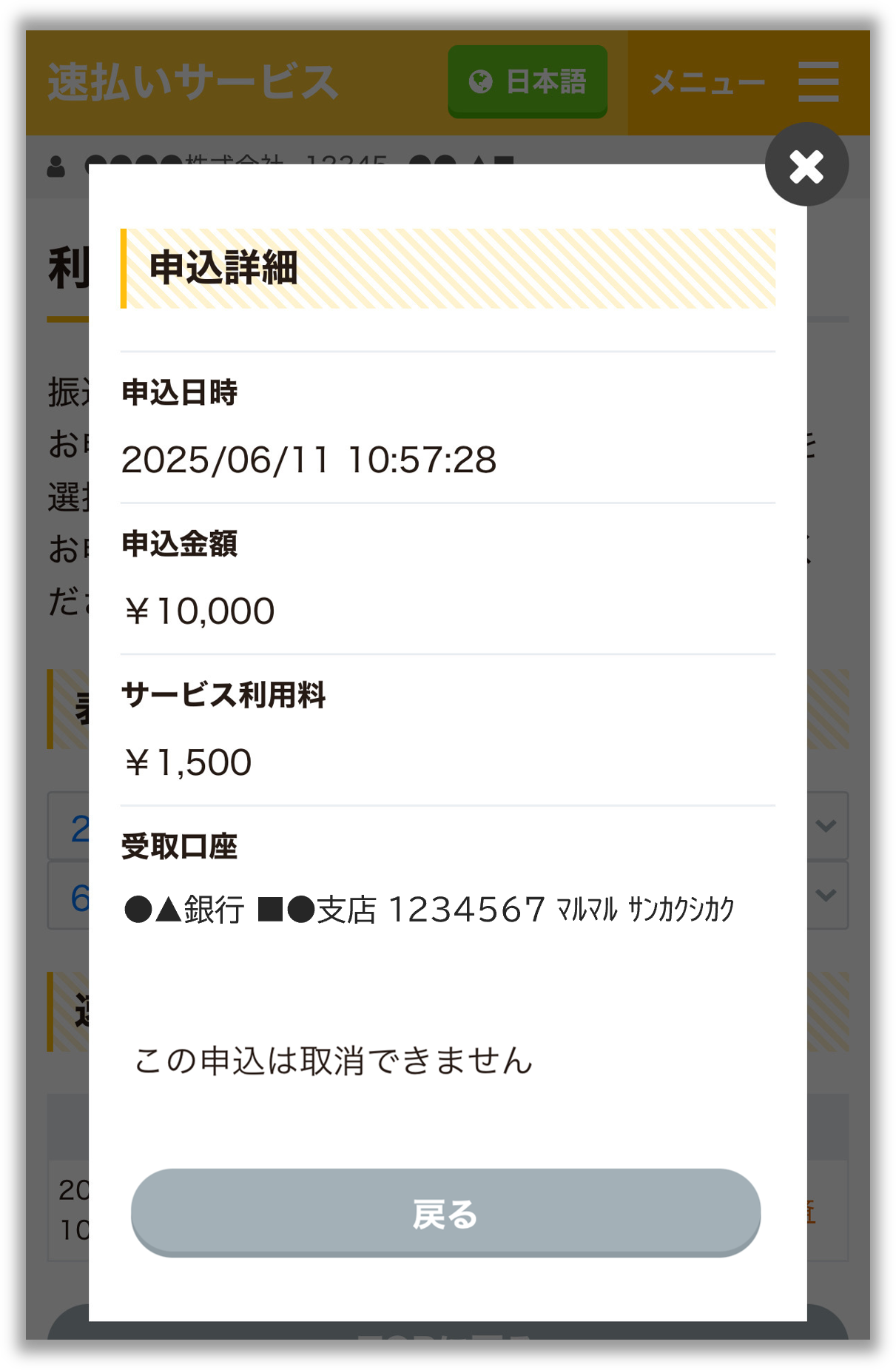Image resolution: width=896 pixels, height=1370 pixels.
Task: Expand the lower chevron dropdown behind the modal
Action: (x=826, y=896)
